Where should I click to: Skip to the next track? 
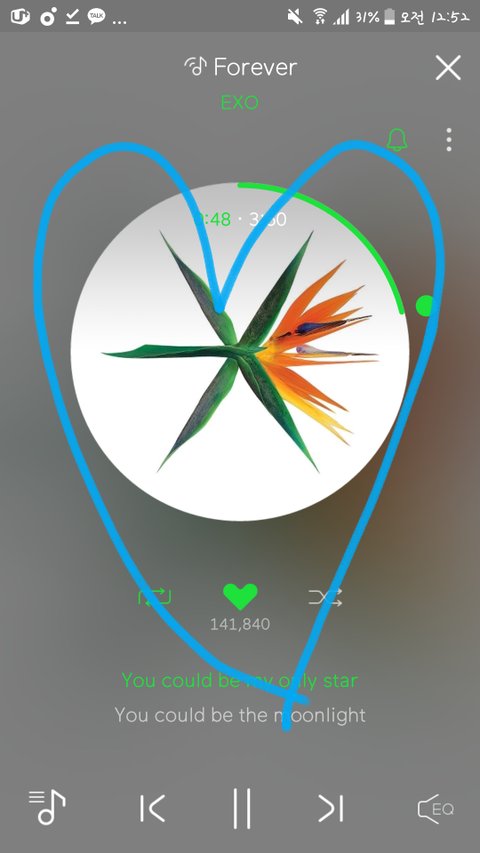[330, 808]
